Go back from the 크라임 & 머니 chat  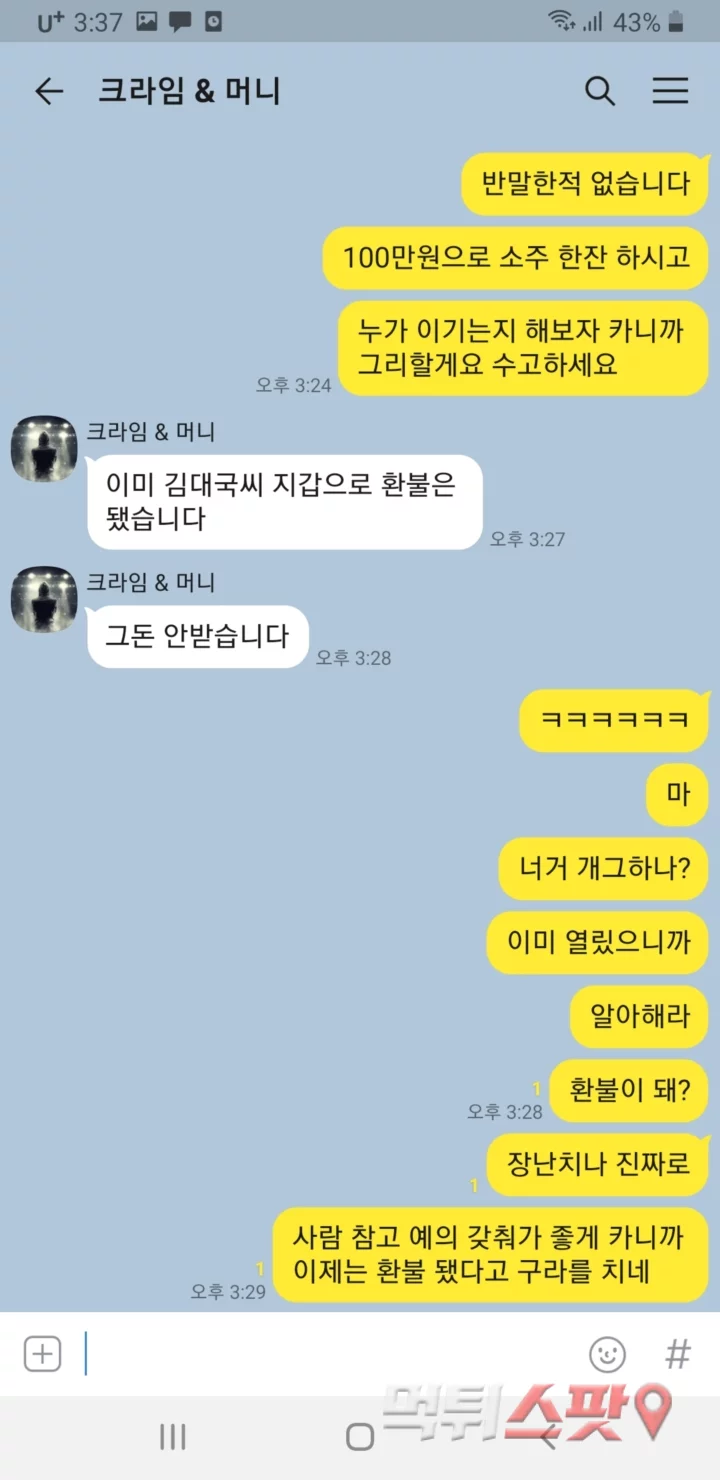click(x=48, y=92)
